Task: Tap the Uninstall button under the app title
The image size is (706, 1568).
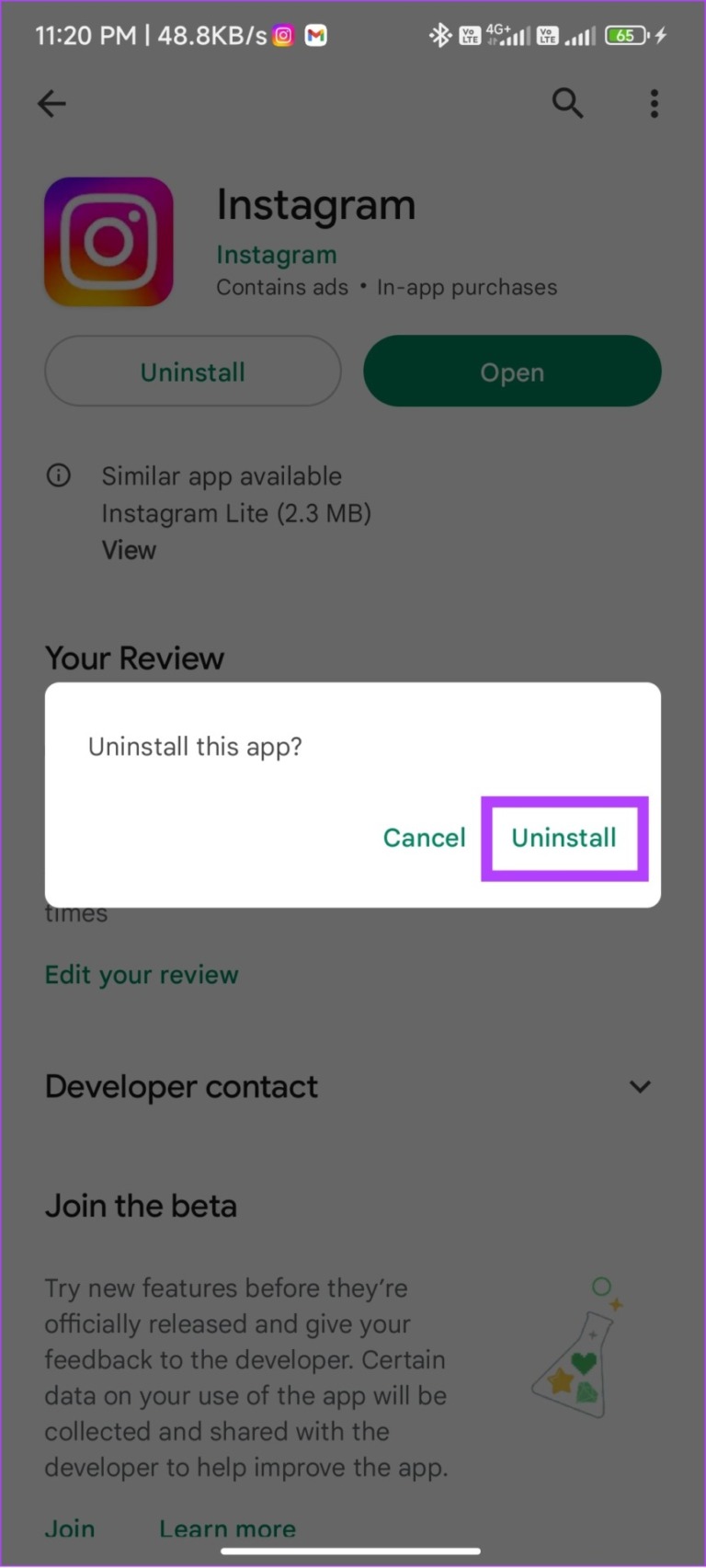Action: 193,372
